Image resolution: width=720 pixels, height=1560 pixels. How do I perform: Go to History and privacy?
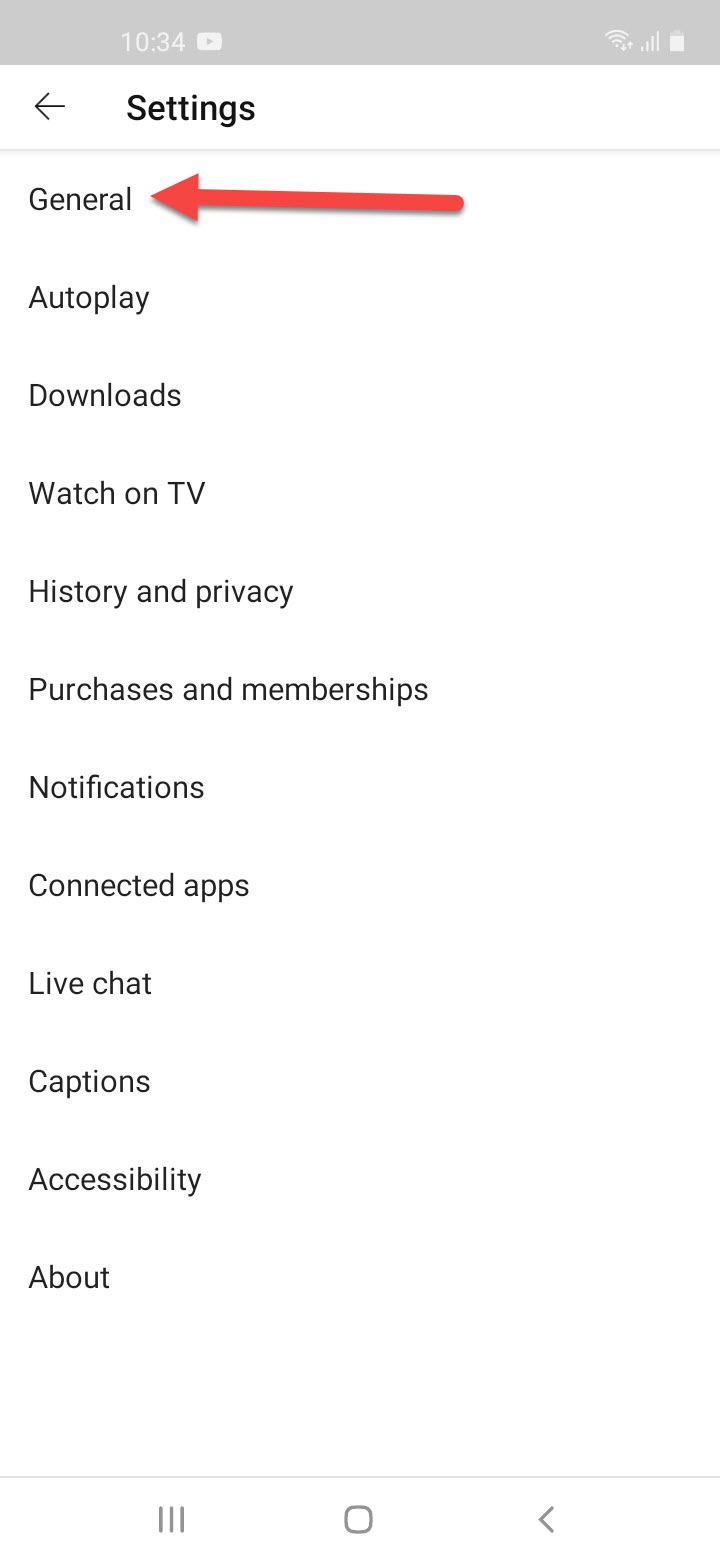pos(160,592)
